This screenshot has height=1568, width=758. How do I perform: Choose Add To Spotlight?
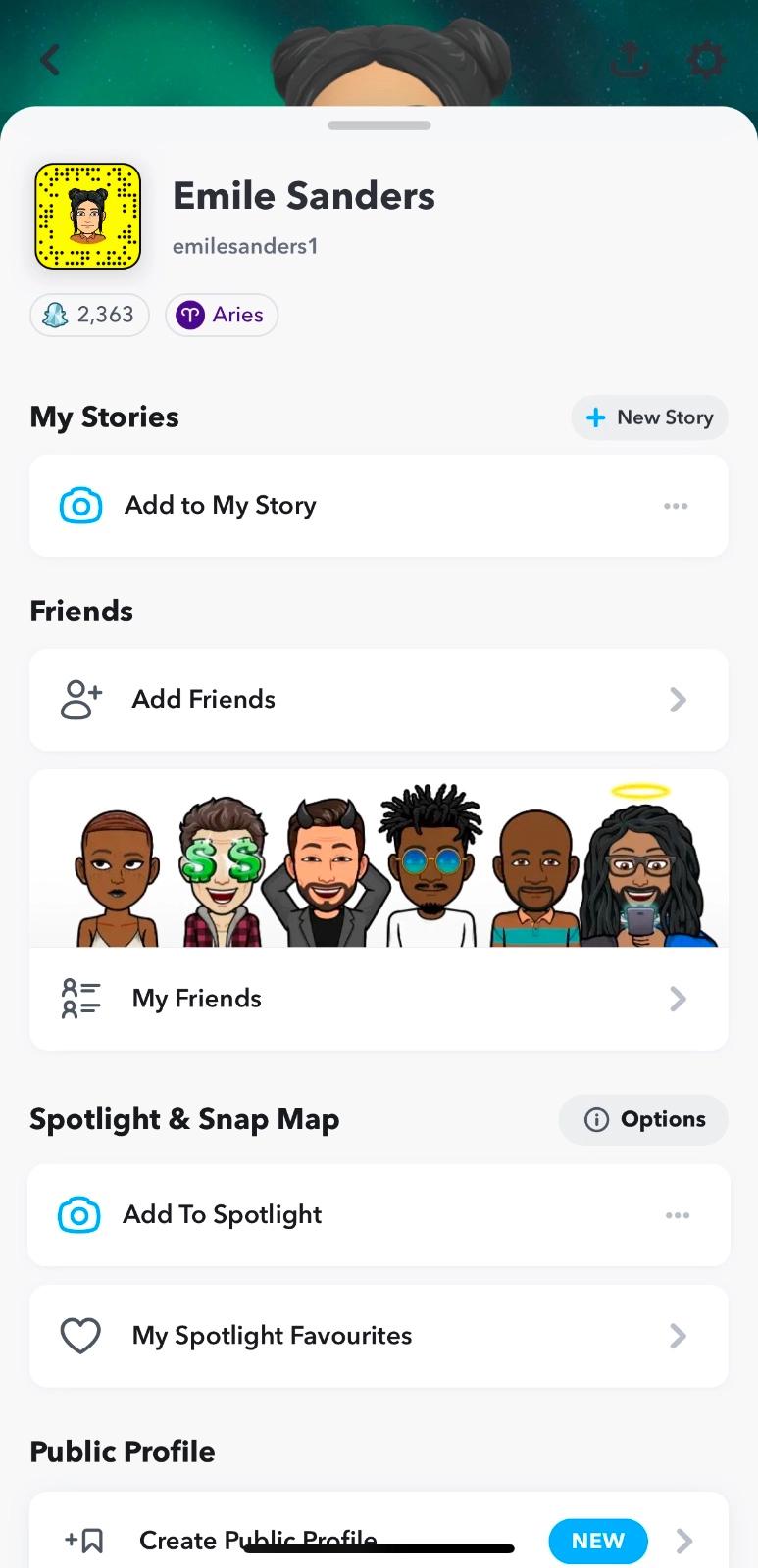coord(223,1215)
